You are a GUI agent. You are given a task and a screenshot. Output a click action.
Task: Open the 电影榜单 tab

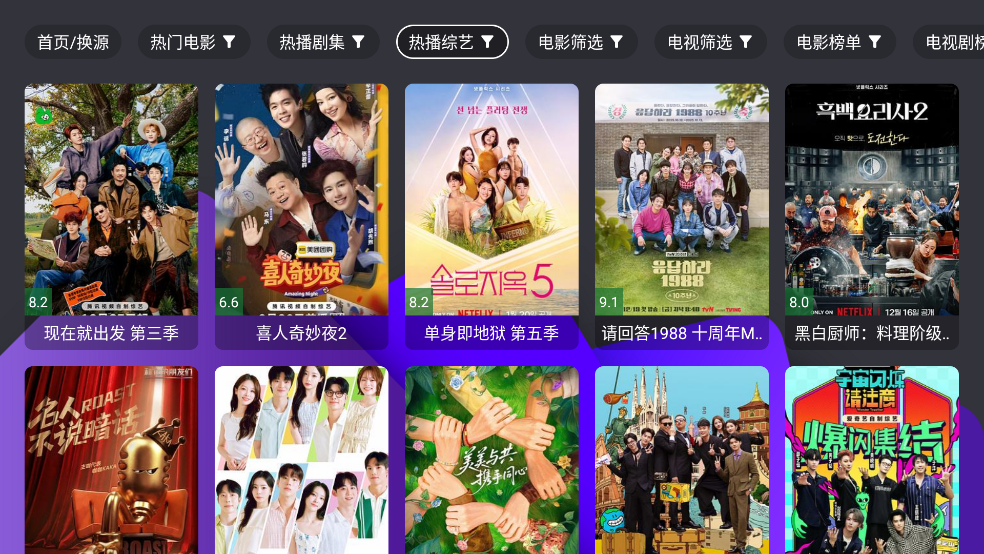[x=839, y=42]
